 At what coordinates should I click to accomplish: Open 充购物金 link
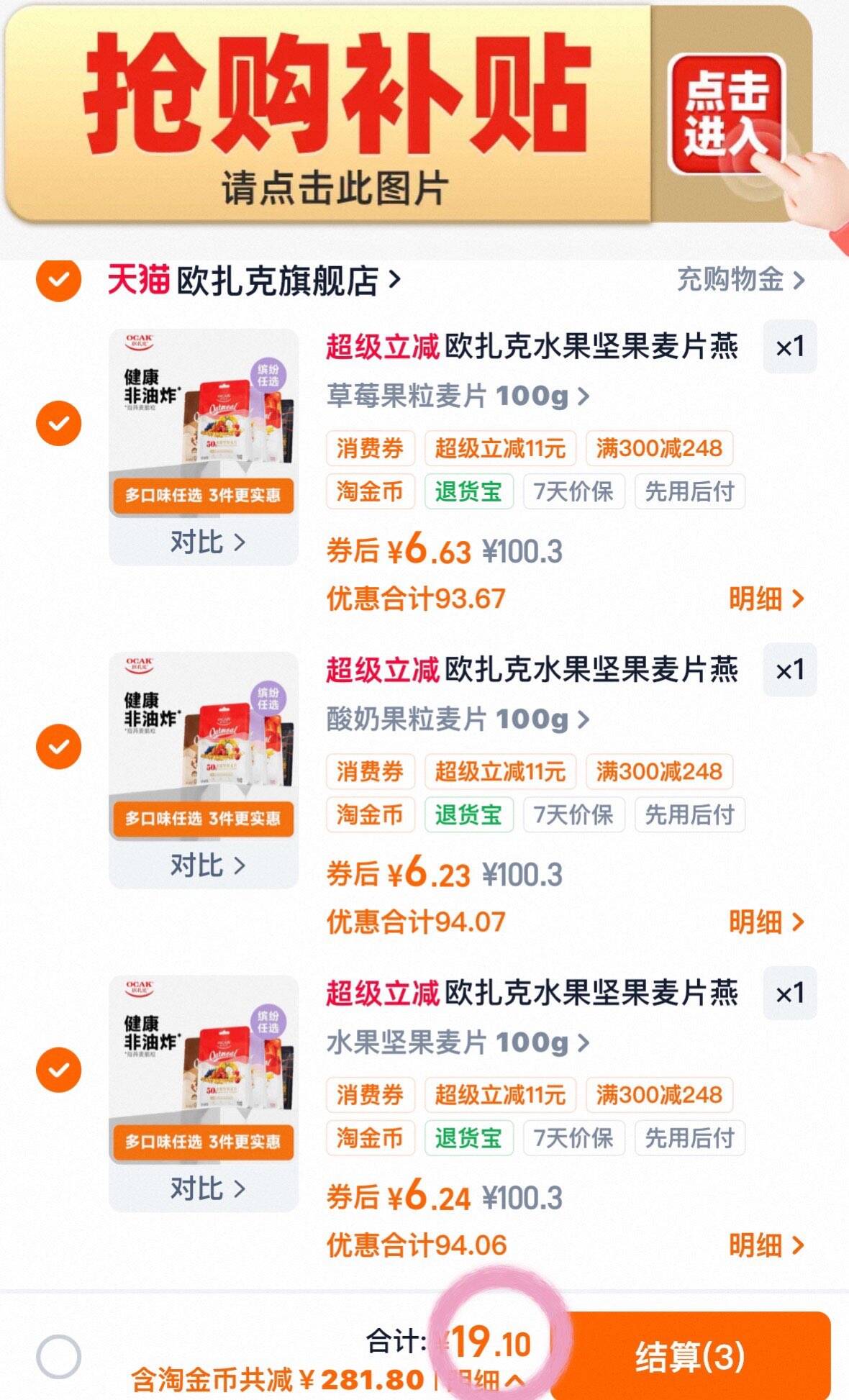pyautogui.click(x=740, y=279)
